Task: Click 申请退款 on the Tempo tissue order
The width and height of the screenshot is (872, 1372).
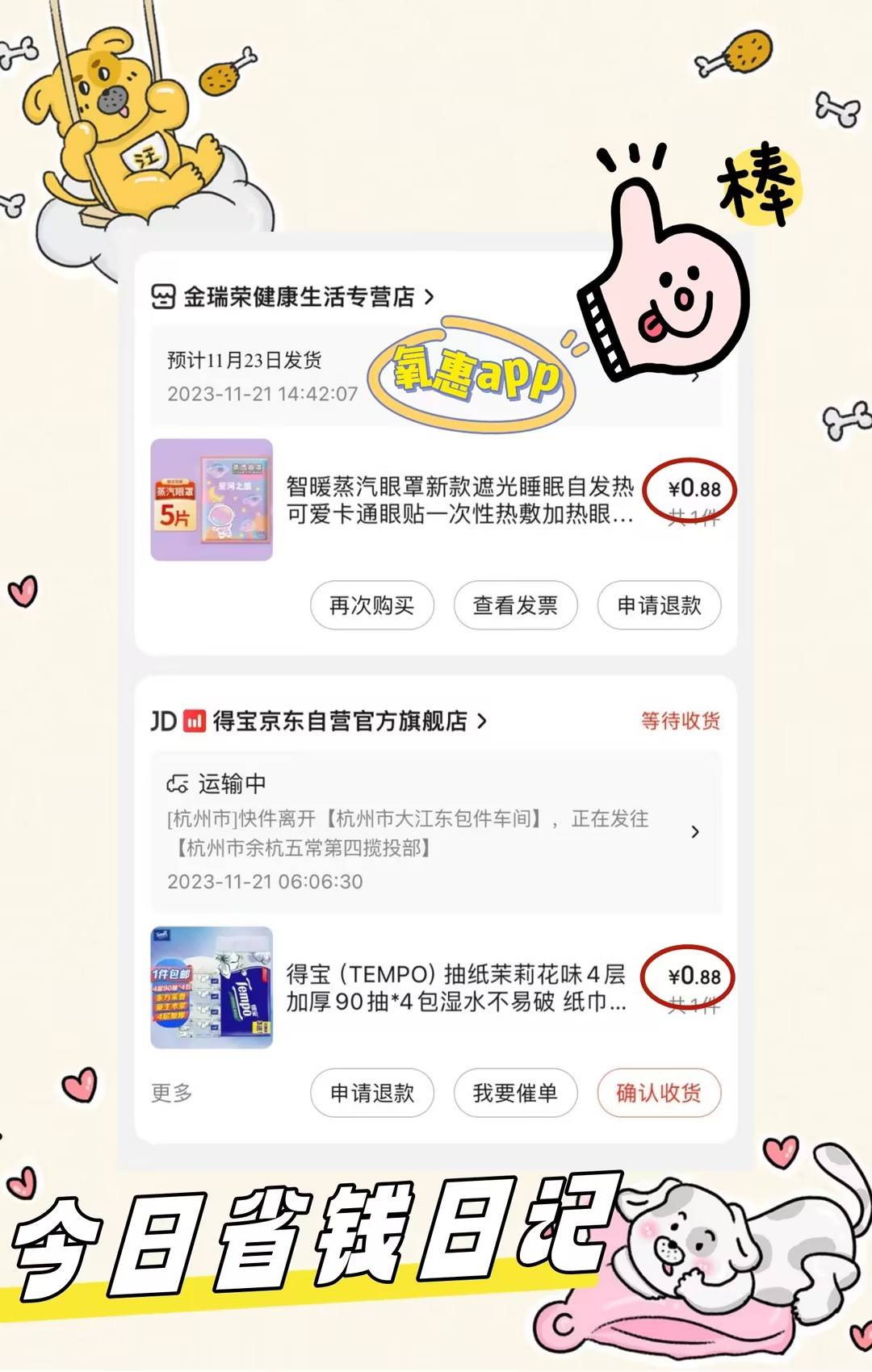Action: [x=372, y=1093]
